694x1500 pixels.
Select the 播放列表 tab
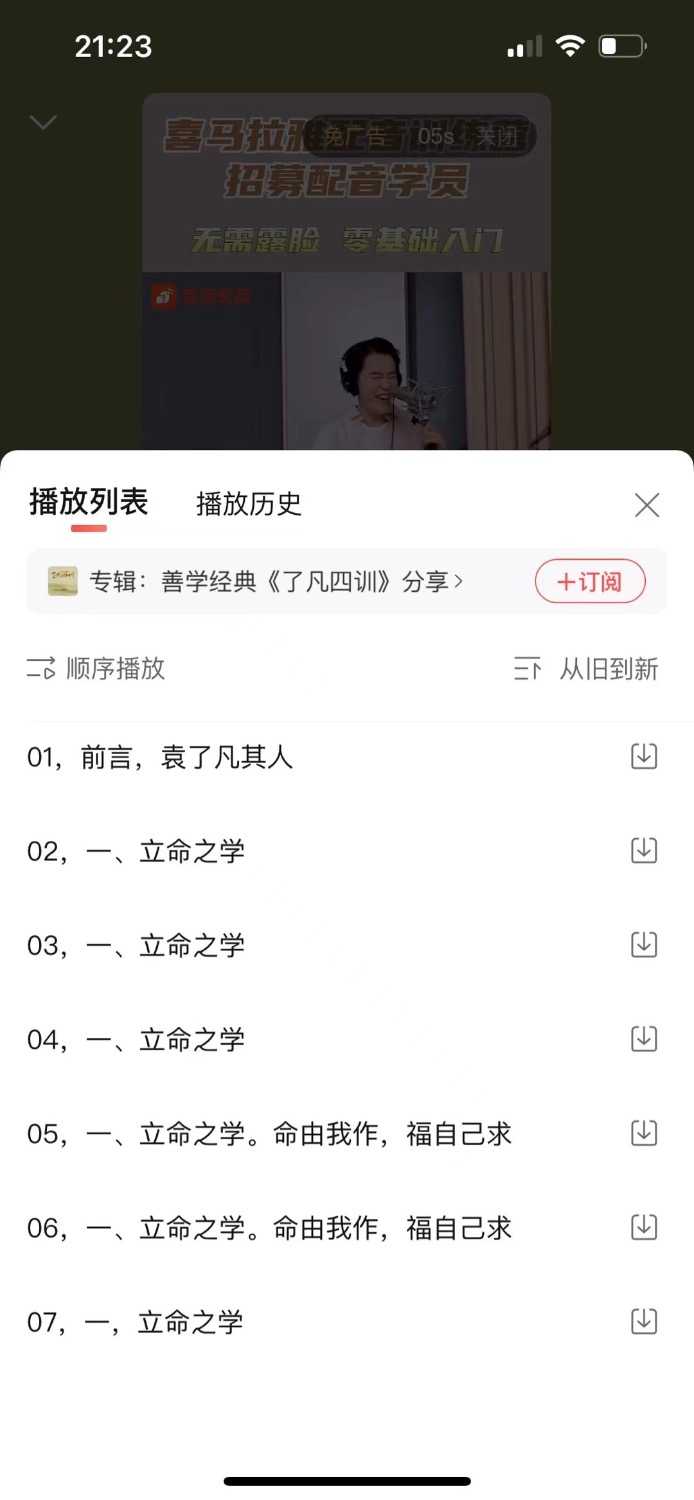(x=89, y=502)
